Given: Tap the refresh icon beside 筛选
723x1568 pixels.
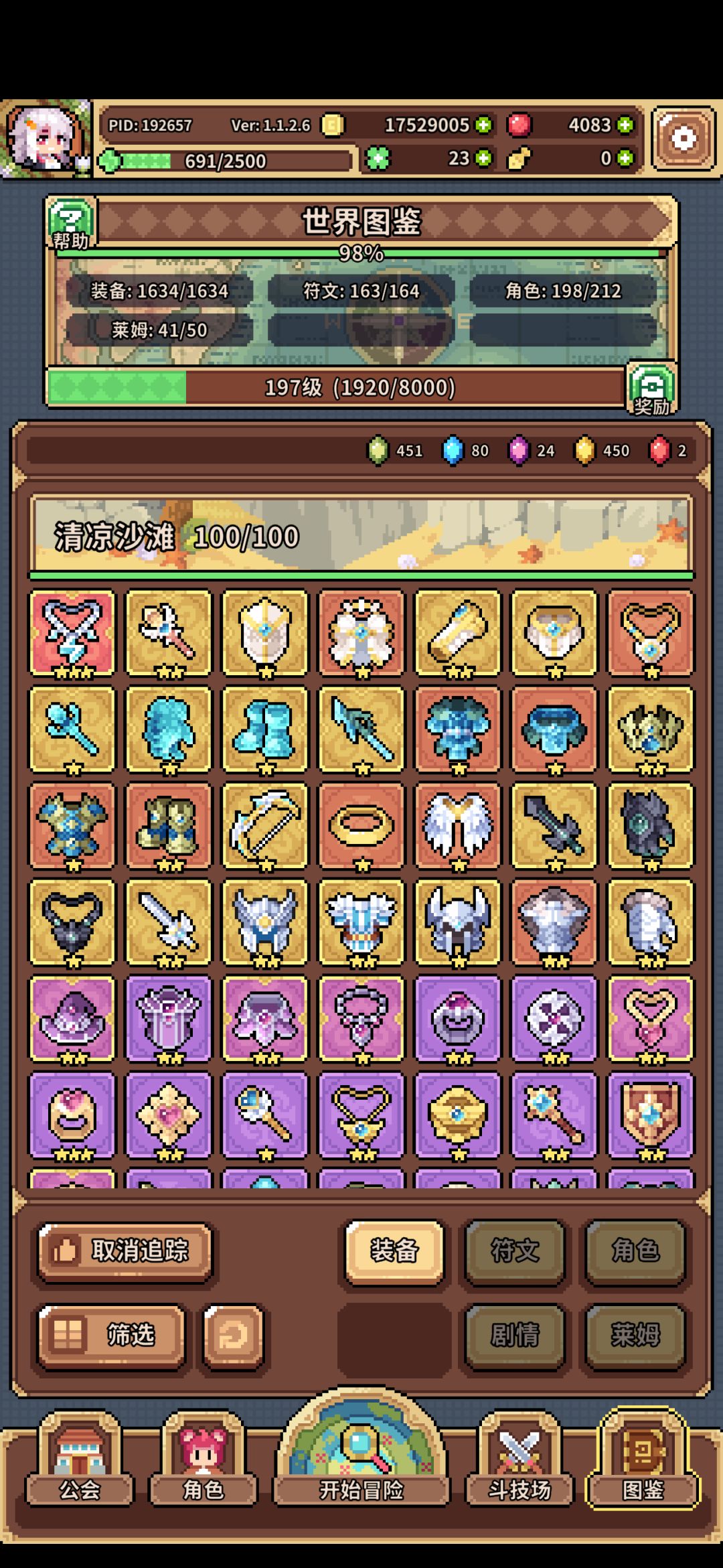Looking at the screenshot, I should coord(234,1334).
